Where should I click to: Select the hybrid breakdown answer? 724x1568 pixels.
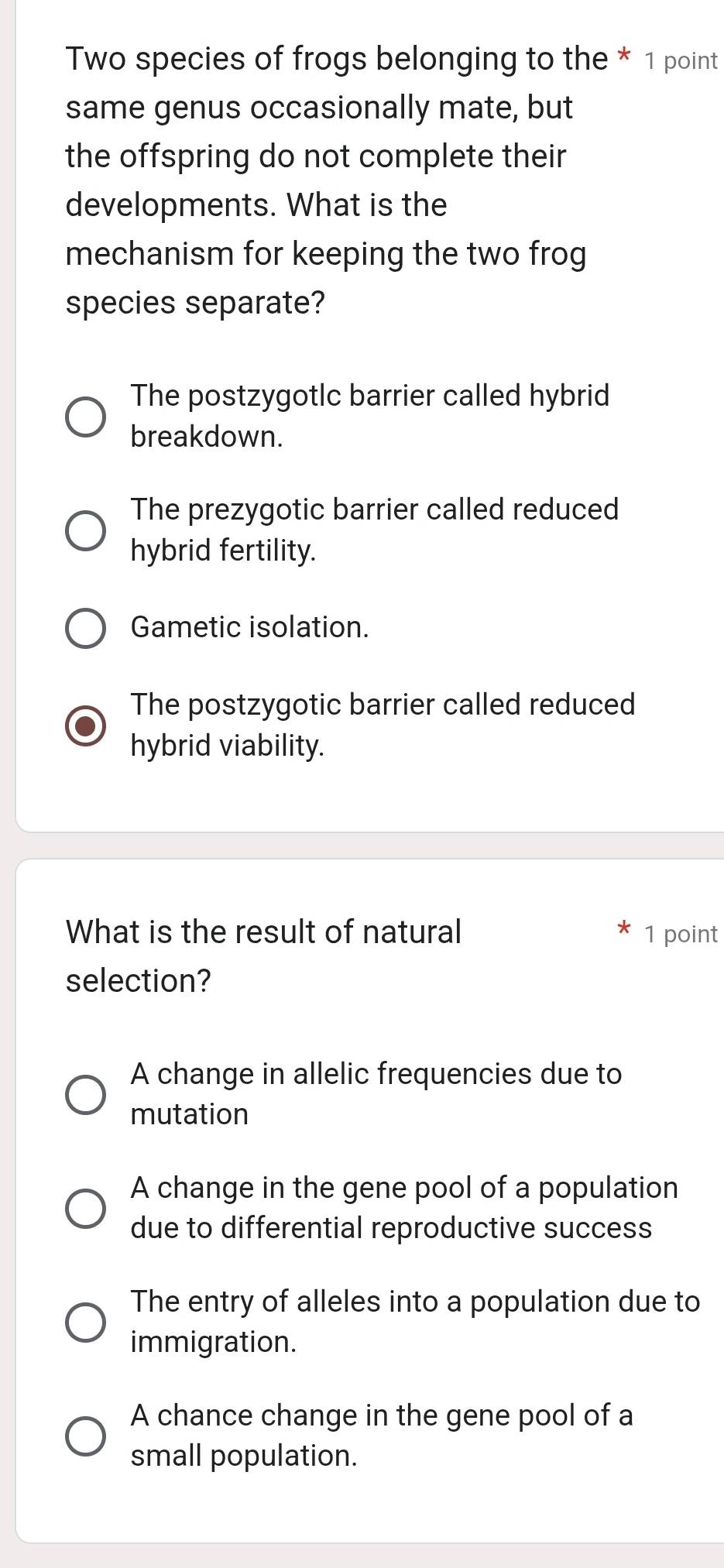[x=85, y=417]
